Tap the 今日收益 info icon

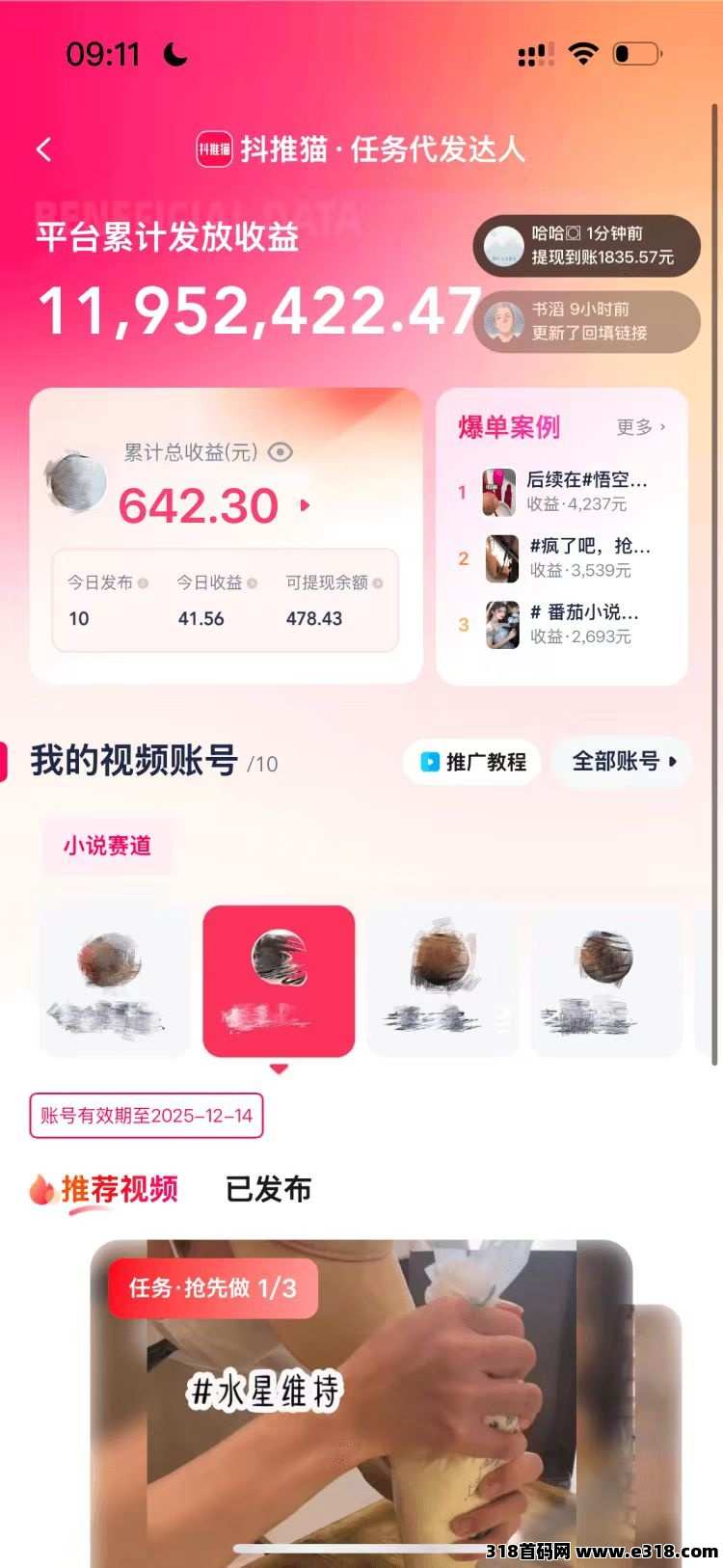[253, 583]
